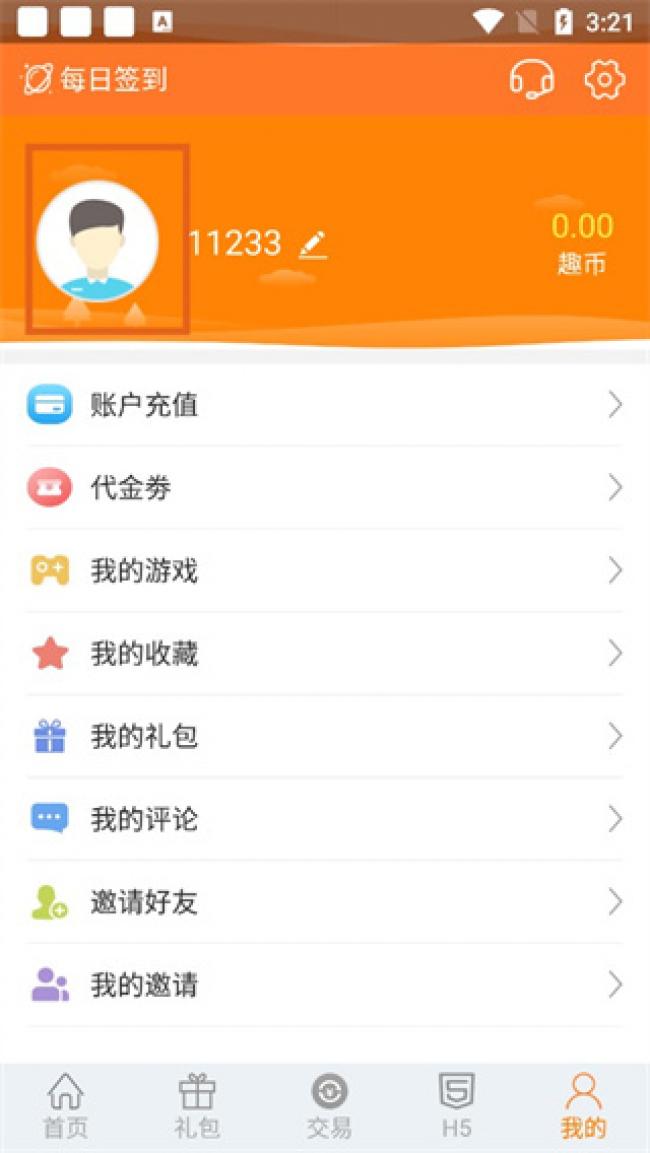The height and width of the screenshot is (1153, 650).
Task: Switch to the 交易 trade tab
Action: click(329, 1106)
